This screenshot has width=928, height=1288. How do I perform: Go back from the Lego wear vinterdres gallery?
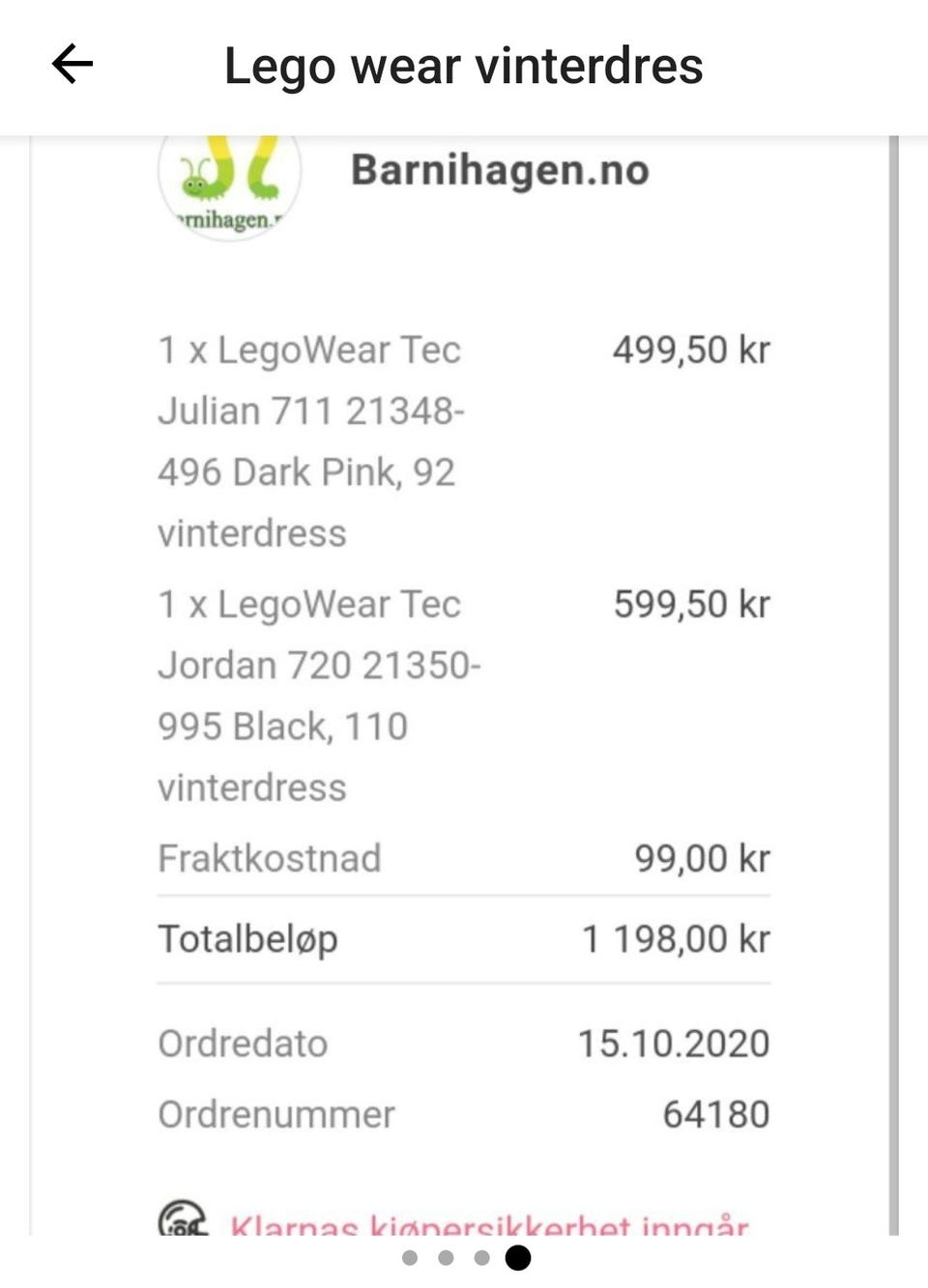click(72, 66)
